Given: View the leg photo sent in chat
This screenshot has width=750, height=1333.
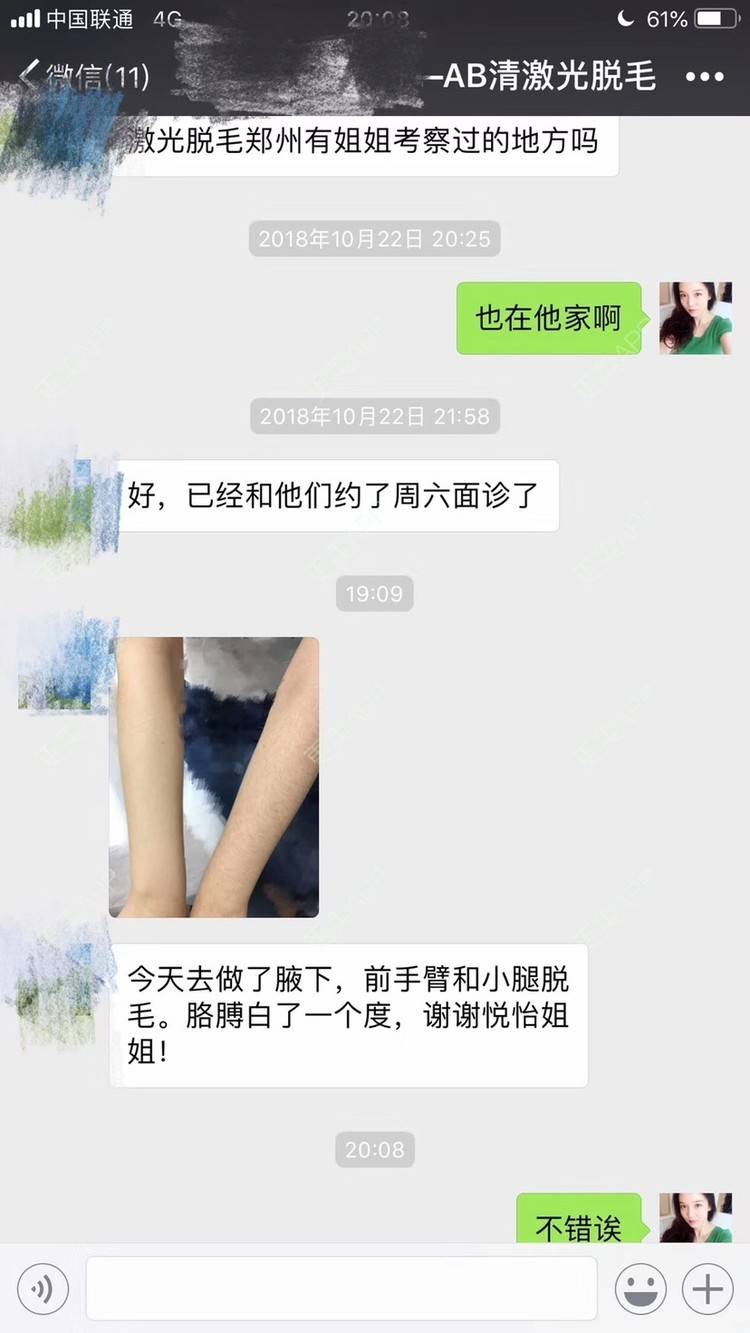Looking at the screenshot, I should 213,777.
